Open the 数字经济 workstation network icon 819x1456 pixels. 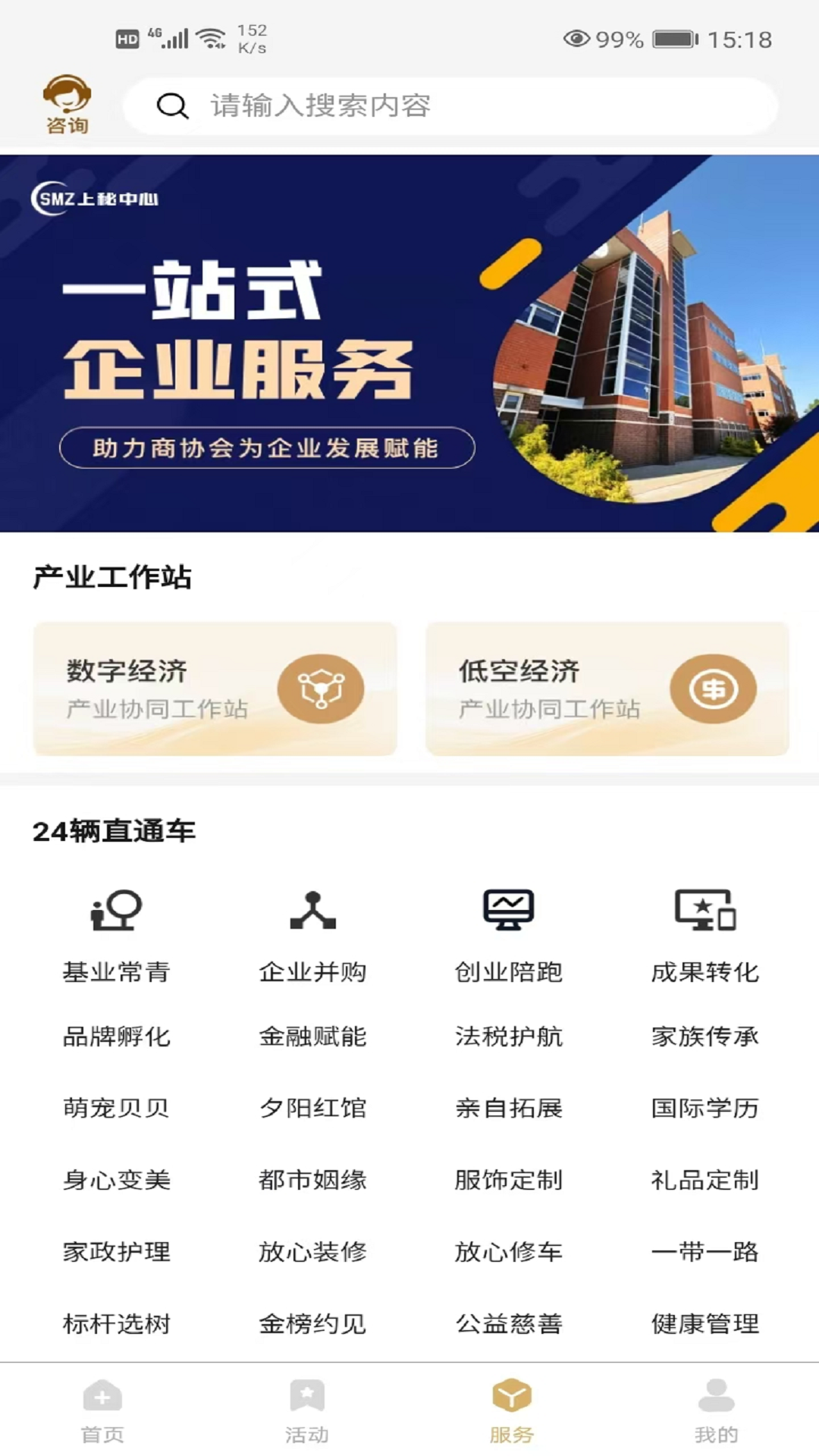(x=322, y=689)
